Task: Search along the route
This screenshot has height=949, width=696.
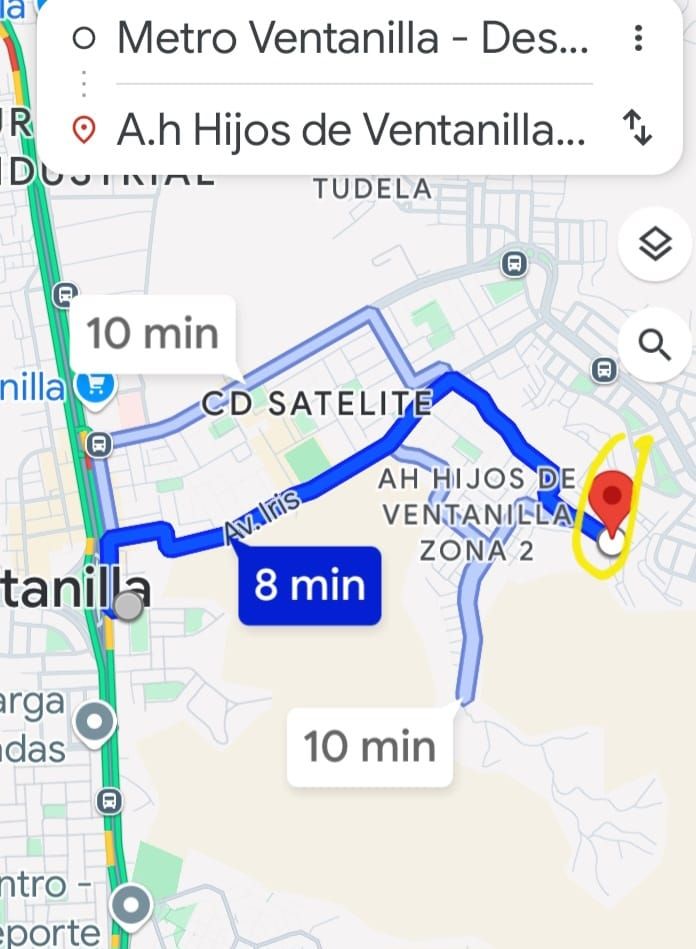Action: coord(655,346)
